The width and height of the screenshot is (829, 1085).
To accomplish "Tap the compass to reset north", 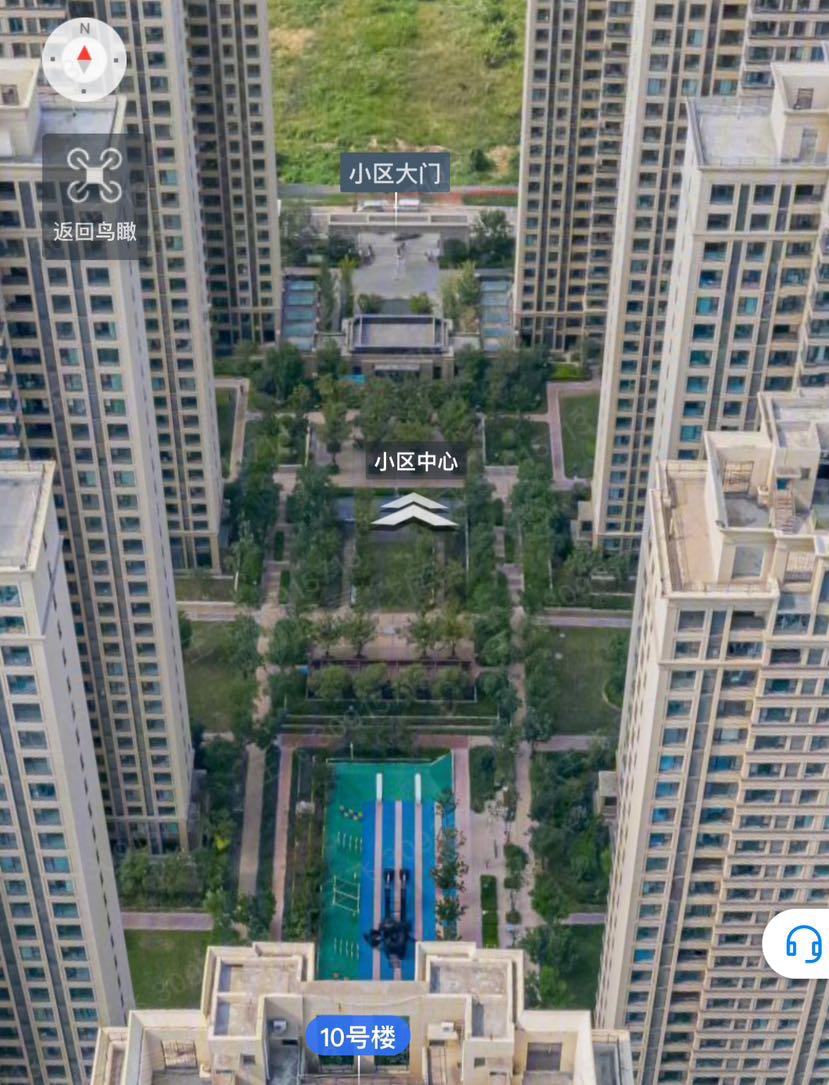I will pos(85,59).
